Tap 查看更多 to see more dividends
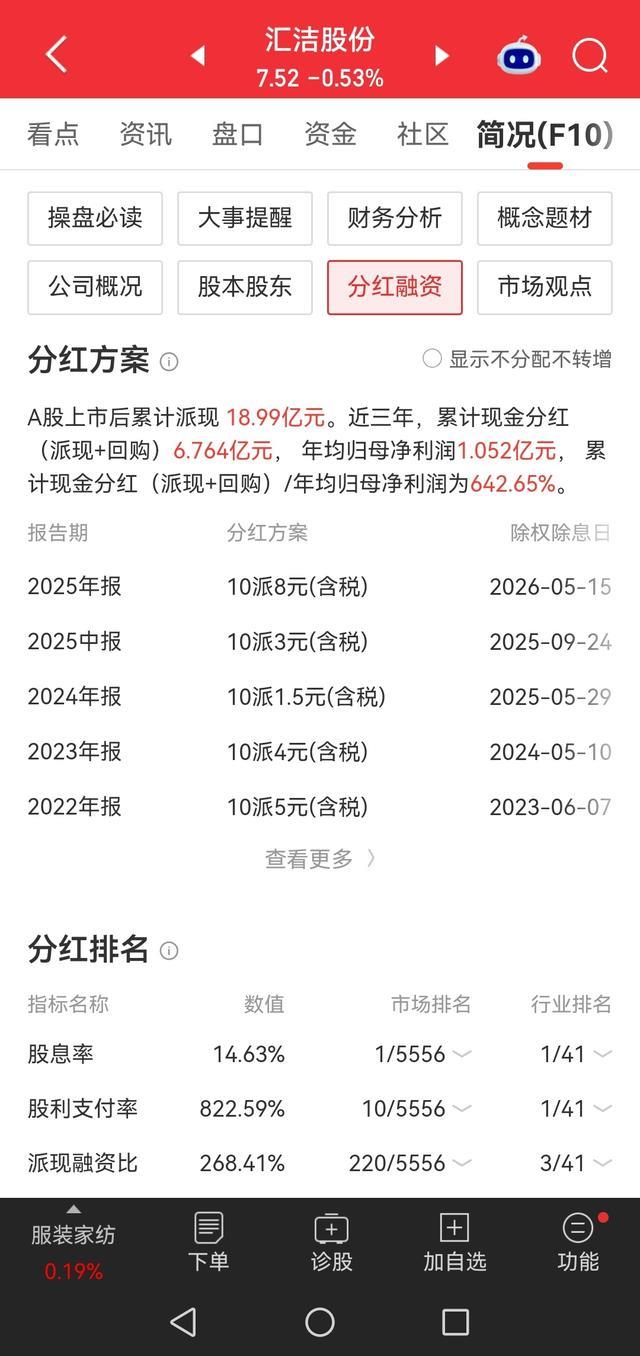 [320, 858]
